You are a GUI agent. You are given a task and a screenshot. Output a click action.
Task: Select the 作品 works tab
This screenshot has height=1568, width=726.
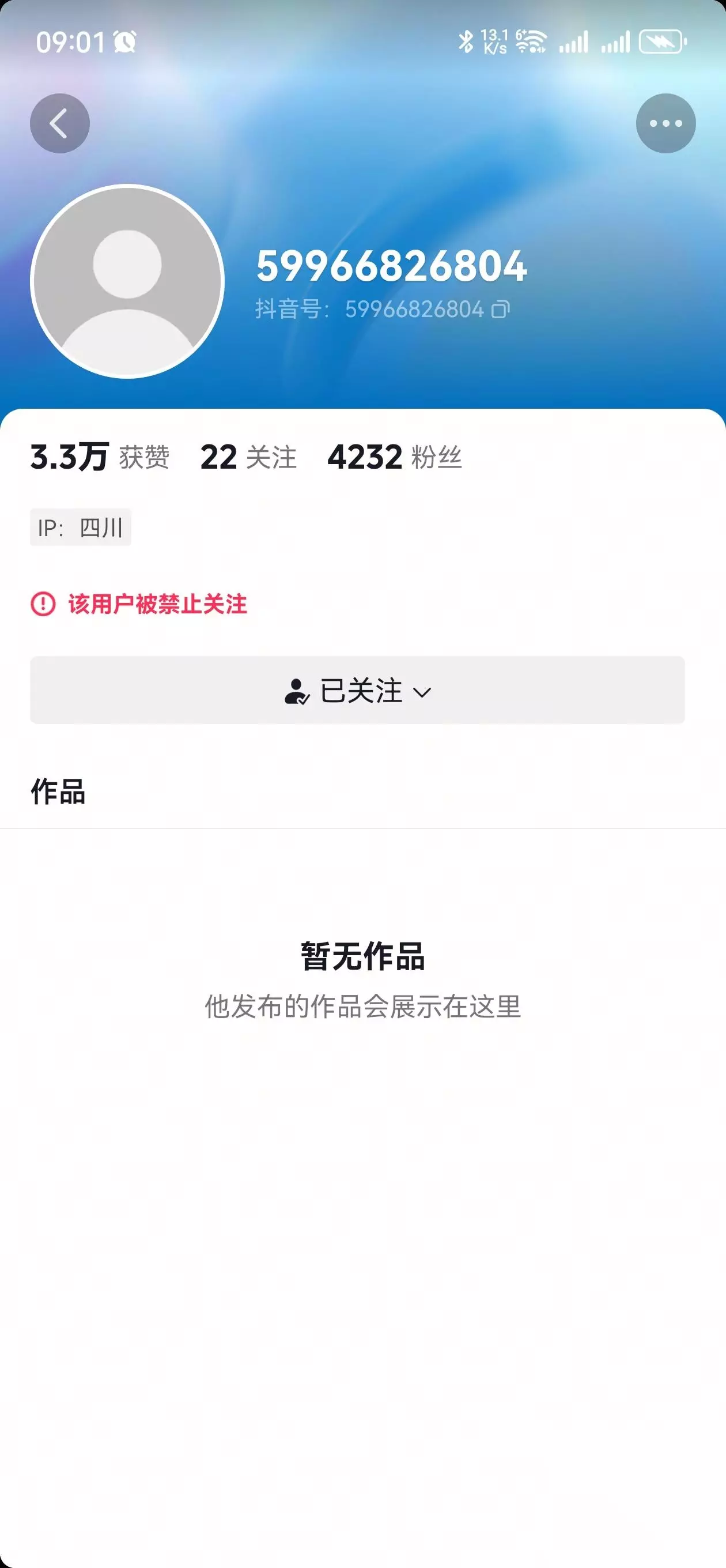pos(58,792)
